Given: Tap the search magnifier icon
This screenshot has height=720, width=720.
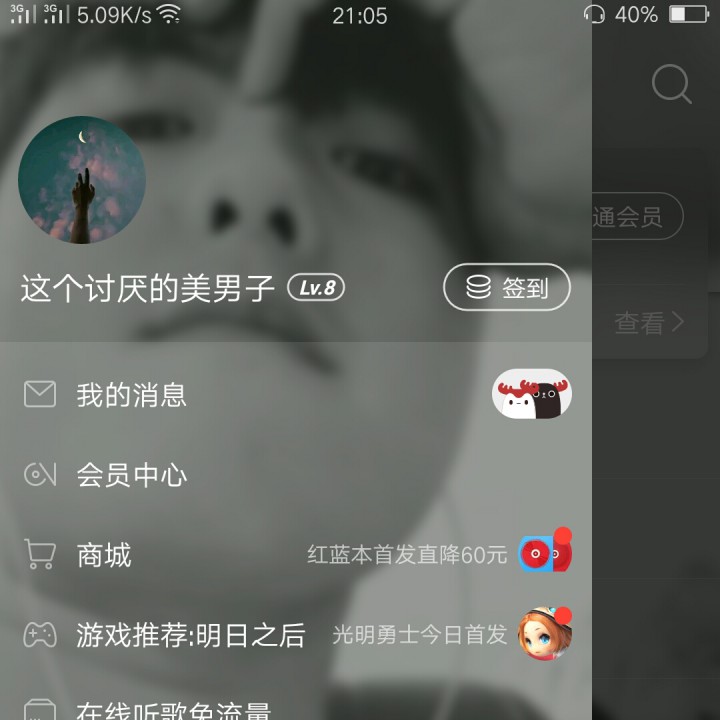Looking at the screenshot, I should click(x=671, y=84).
